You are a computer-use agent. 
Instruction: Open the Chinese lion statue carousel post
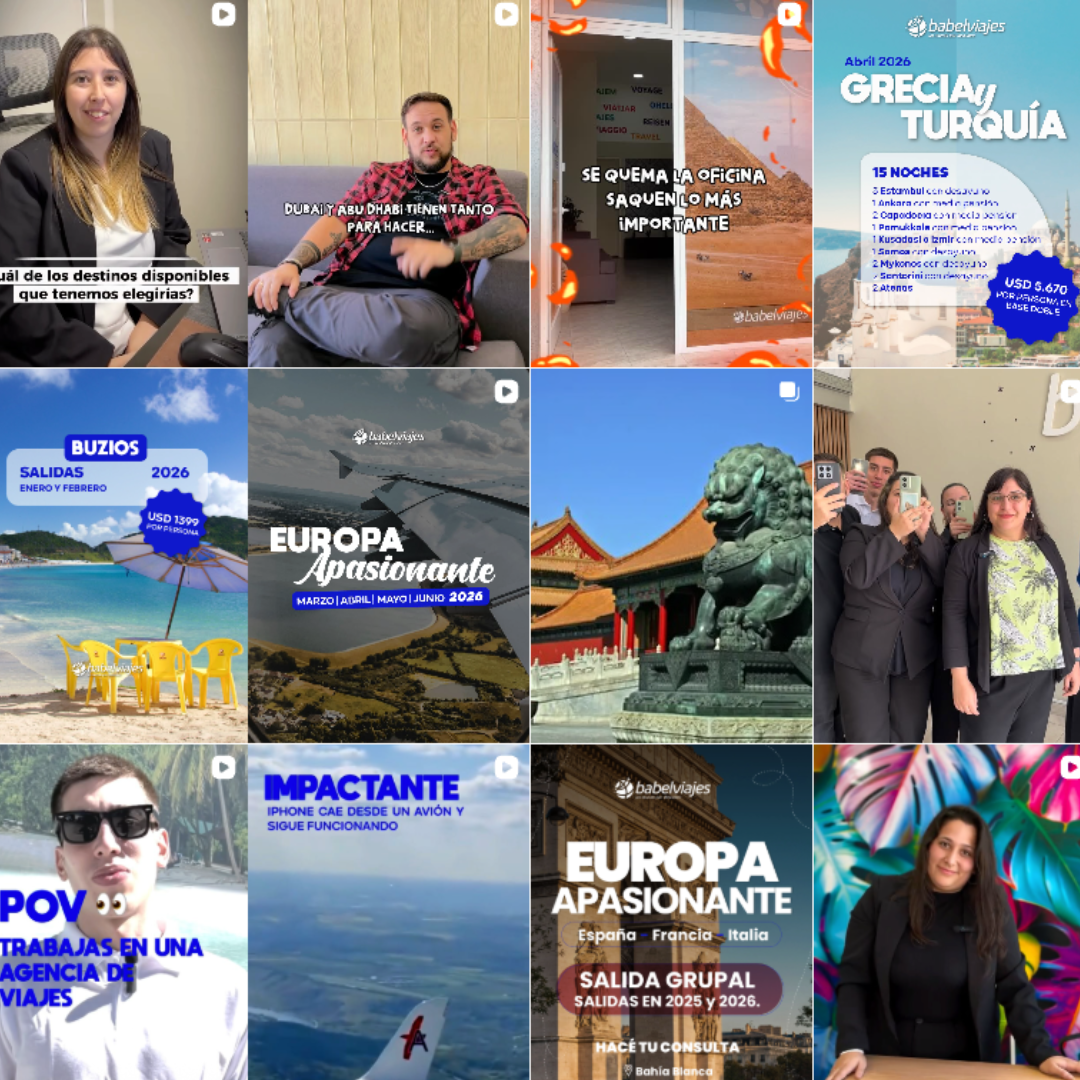tap(671, 556)
